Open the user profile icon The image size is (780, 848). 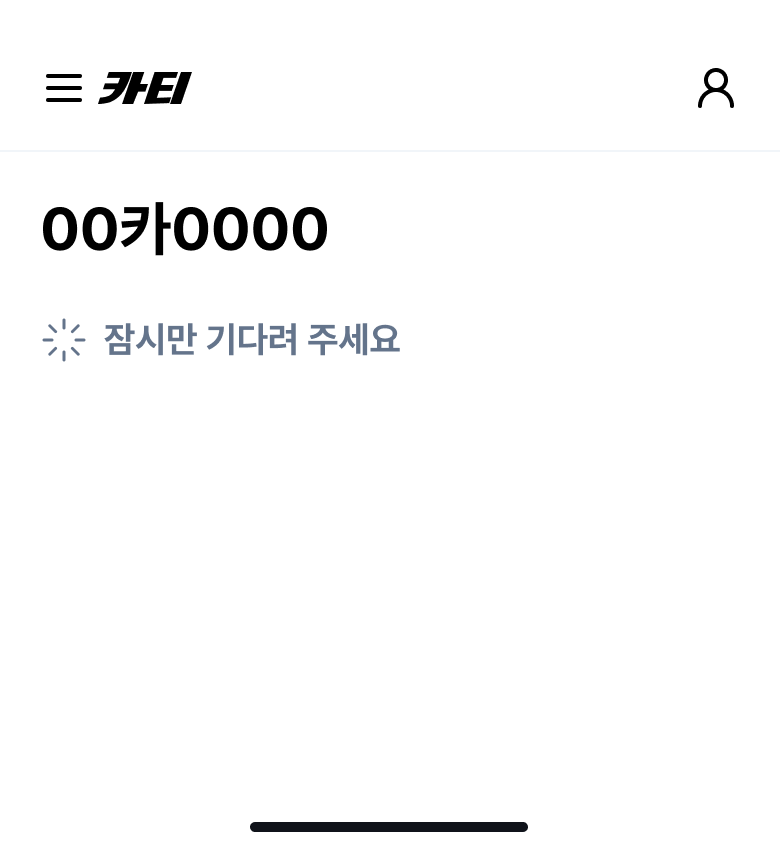(x=716, y=88)
